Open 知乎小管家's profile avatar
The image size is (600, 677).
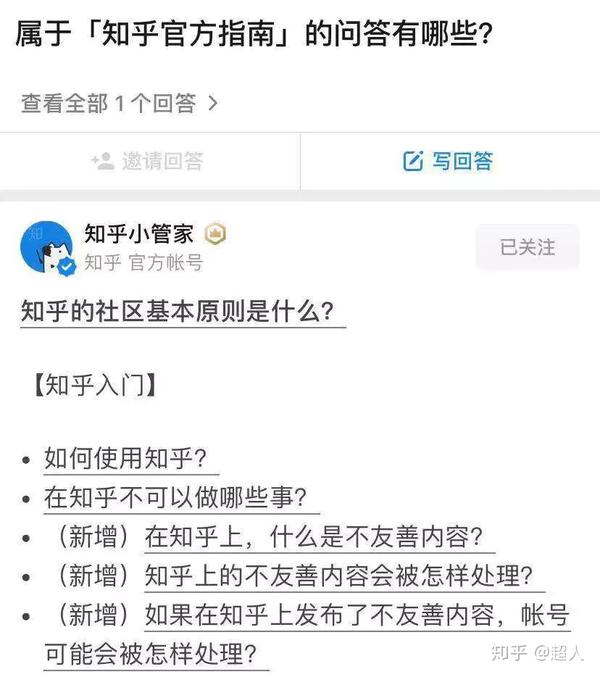tap(48, 247)
